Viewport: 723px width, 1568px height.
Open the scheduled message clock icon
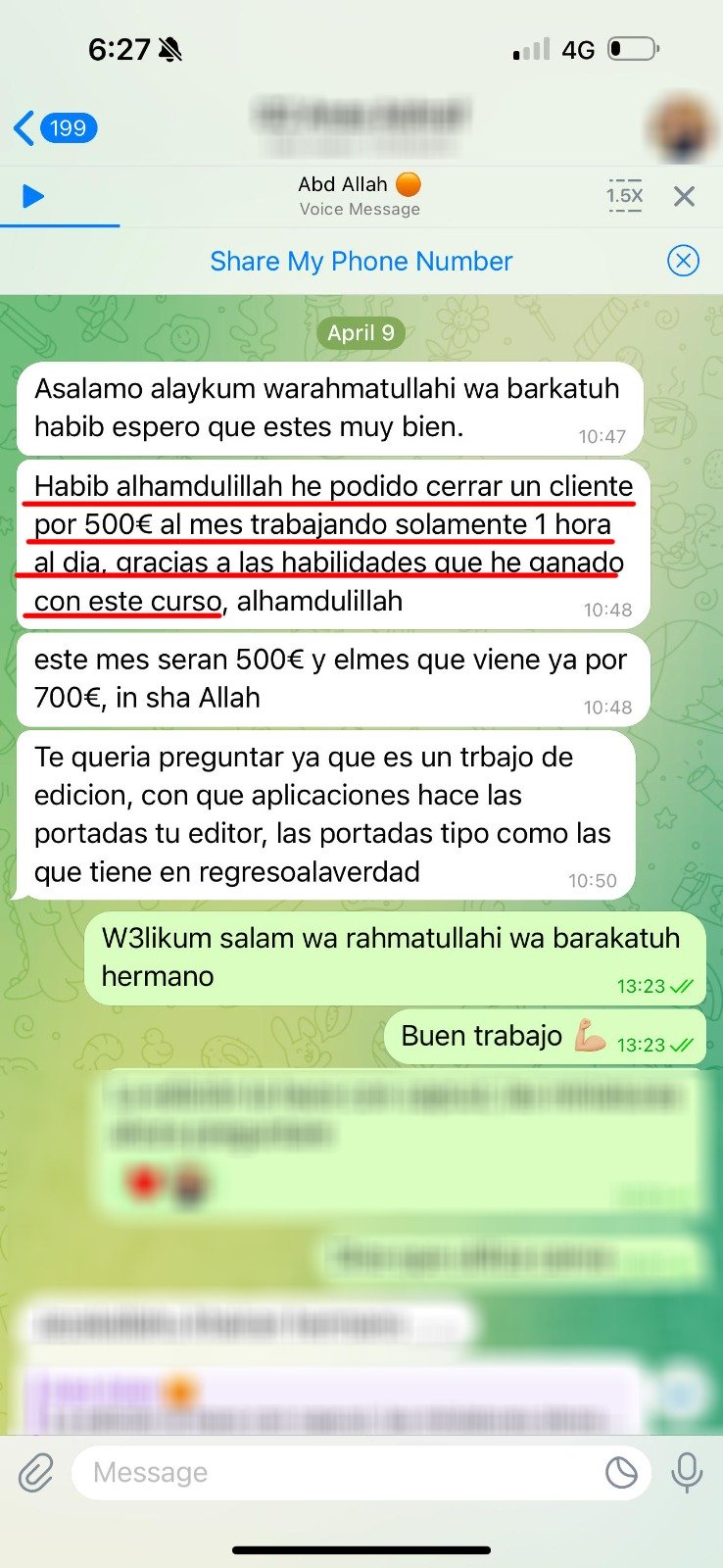click(x=621, y=1472)
